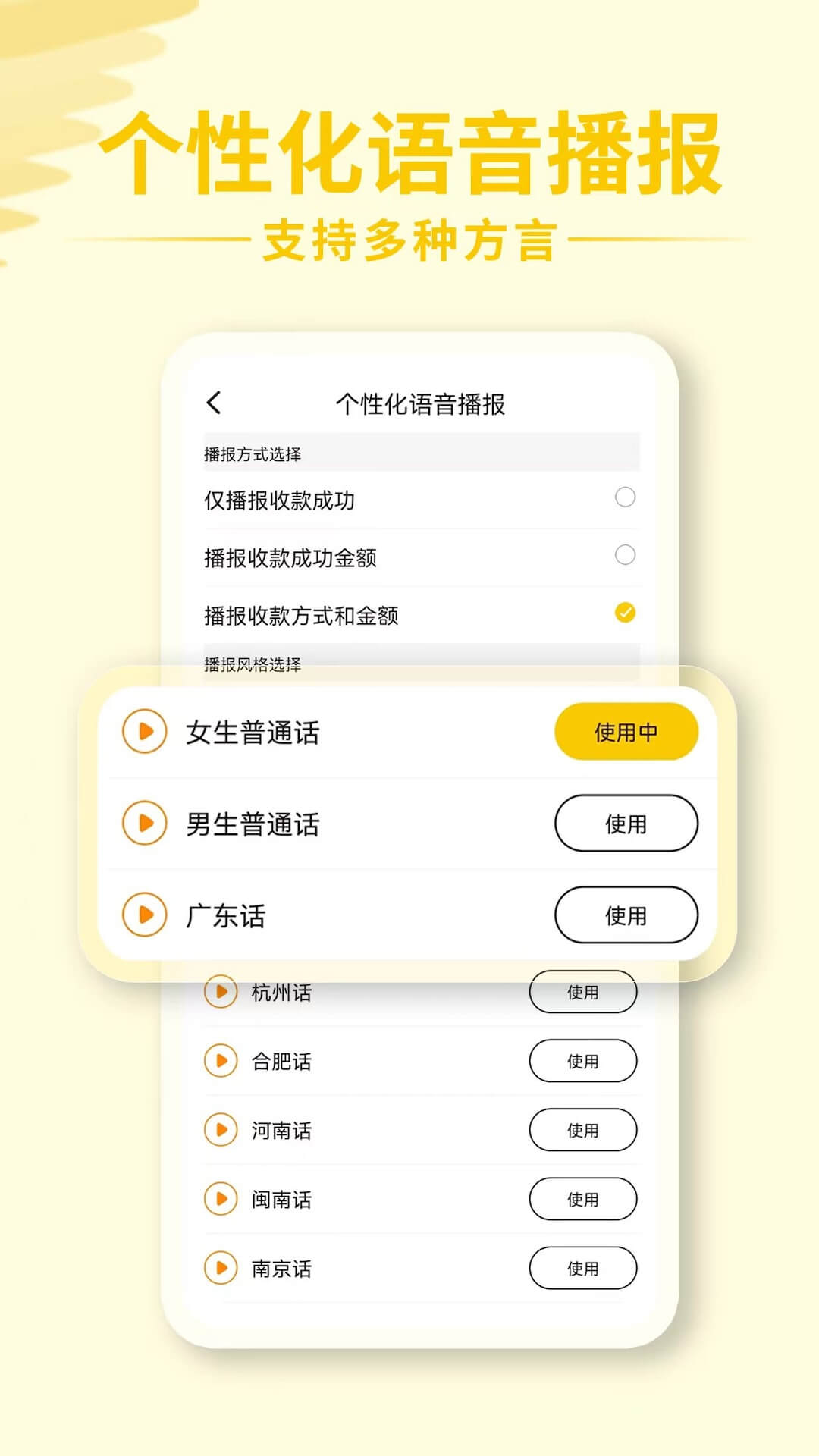This screenshot has height=1456, width=819.
Task: Enable the 合肥话 voice with 使用
Action: [x=583, y=1061]
